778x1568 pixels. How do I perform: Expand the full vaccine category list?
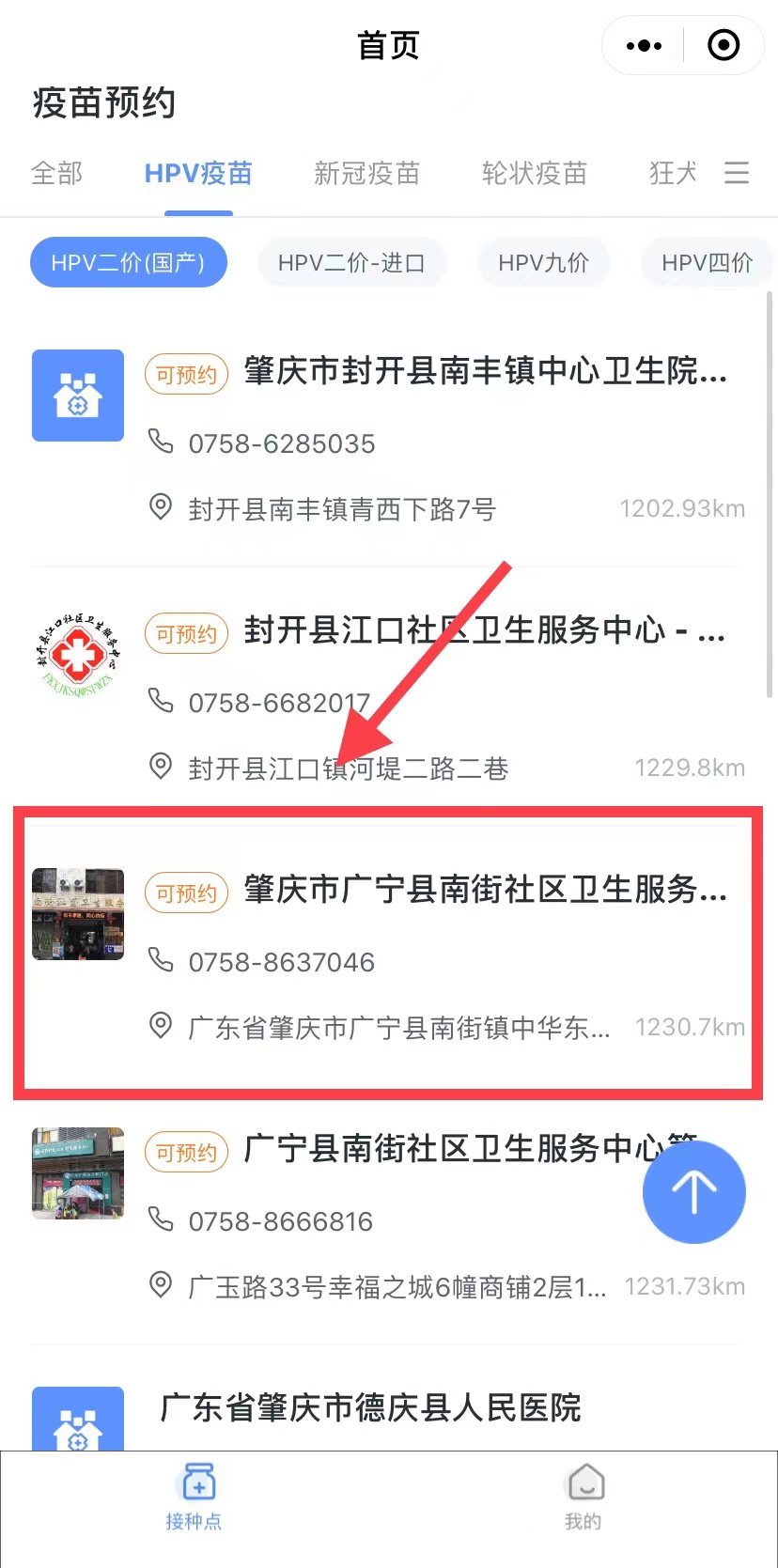737,173
